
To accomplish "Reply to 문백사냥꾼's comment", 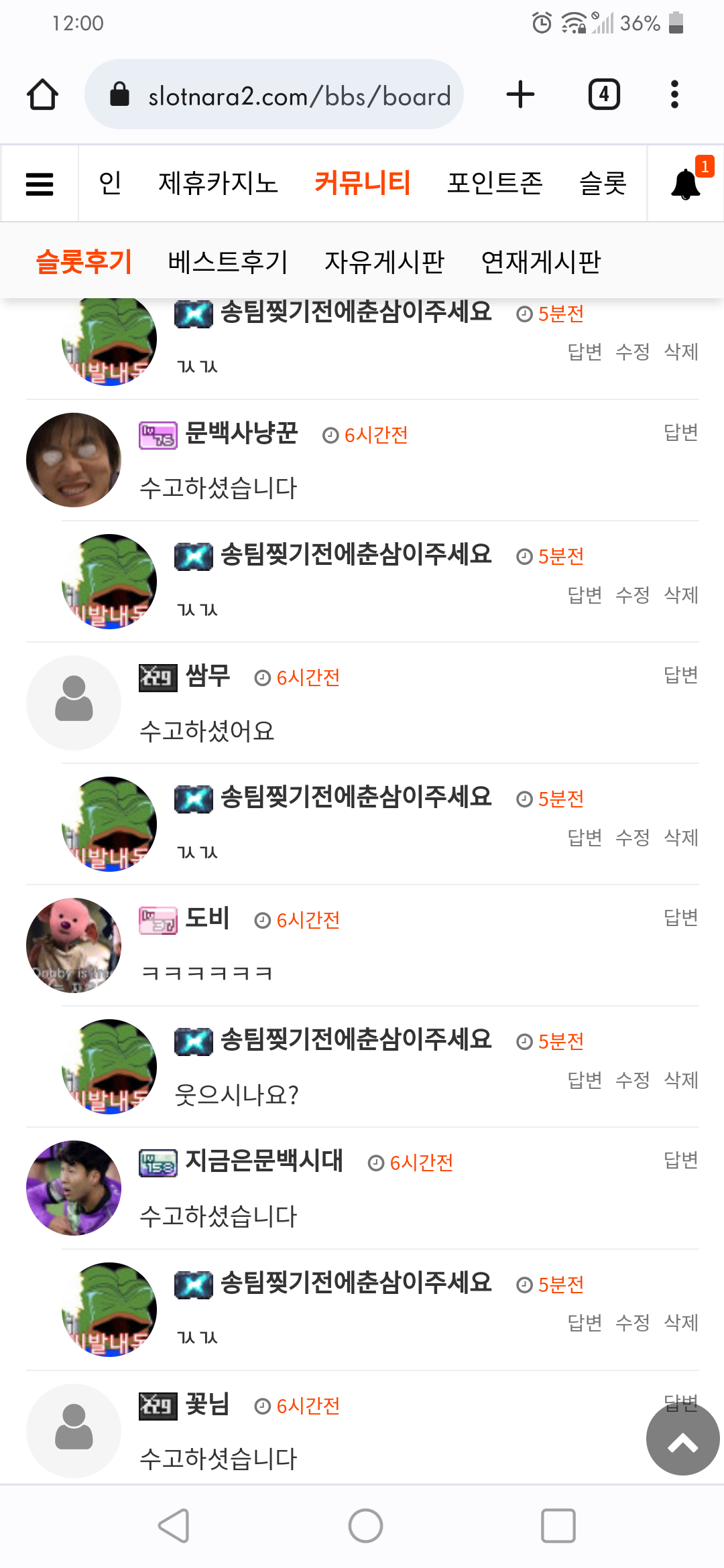I will click(680, 432).
